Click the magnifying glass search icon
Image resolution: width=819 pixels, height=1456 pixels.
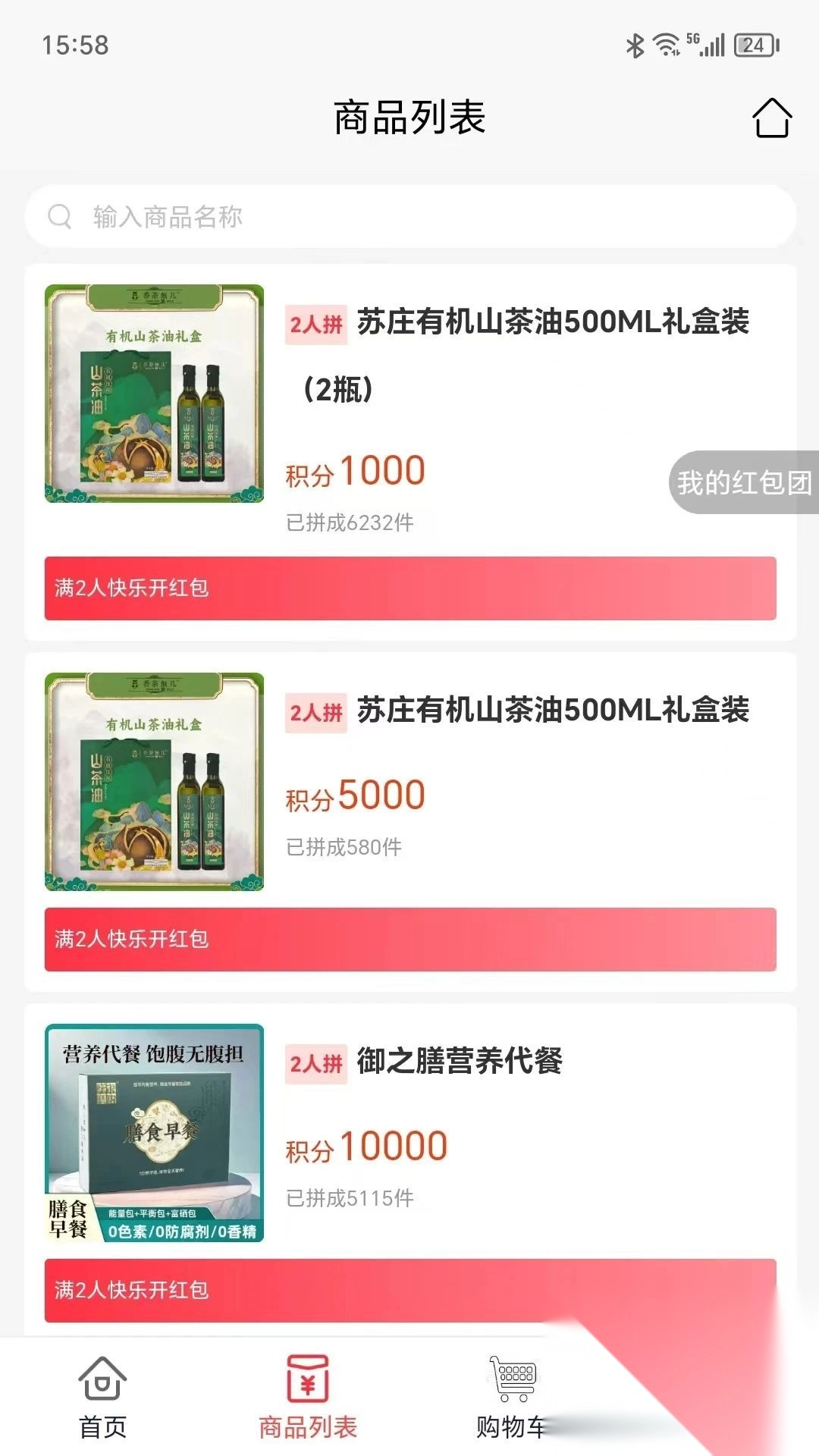click(x=59, y=216)
